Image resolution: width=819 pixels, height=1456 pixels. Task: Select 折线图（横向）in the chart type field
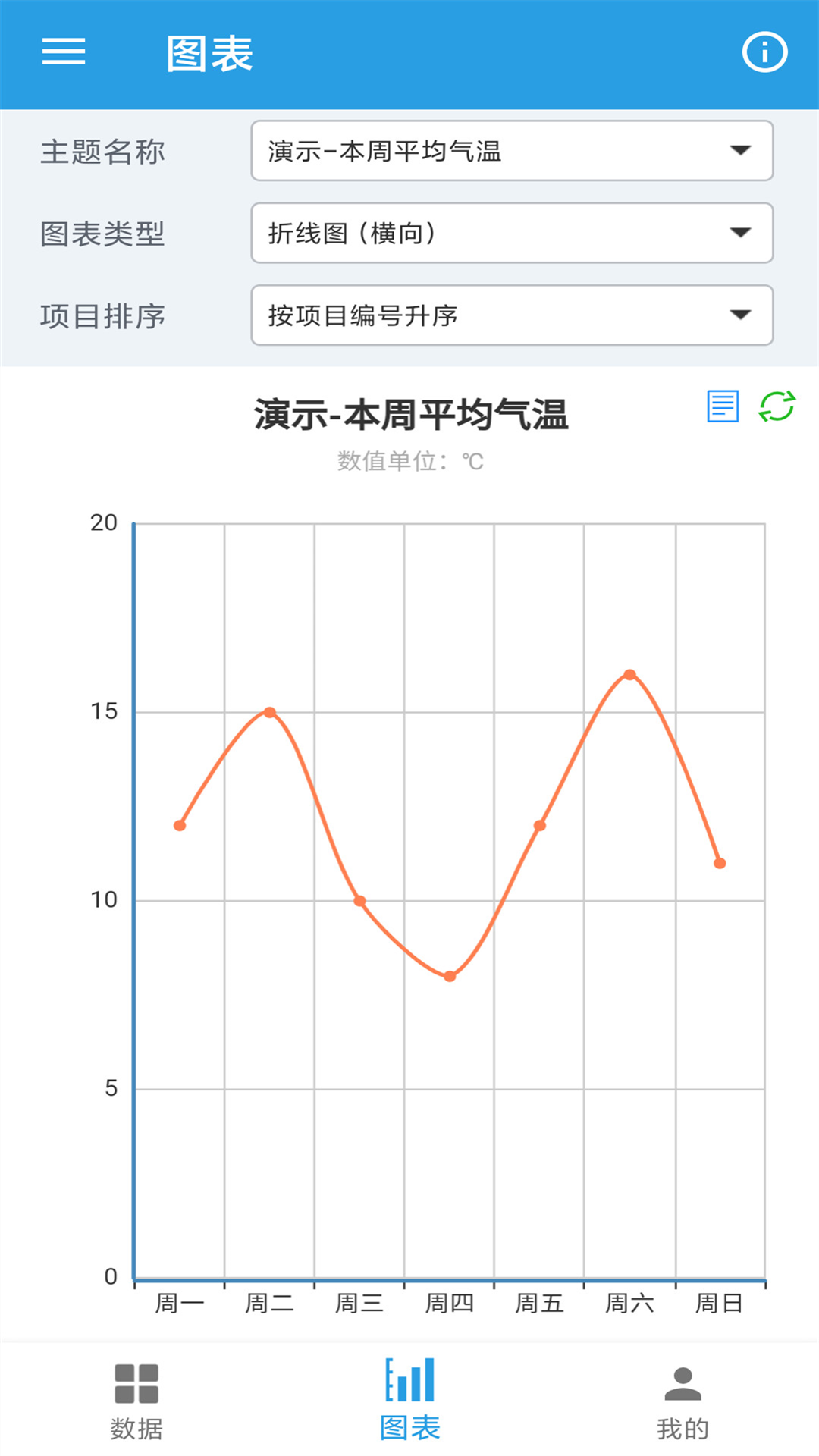[x=512, y=234]
